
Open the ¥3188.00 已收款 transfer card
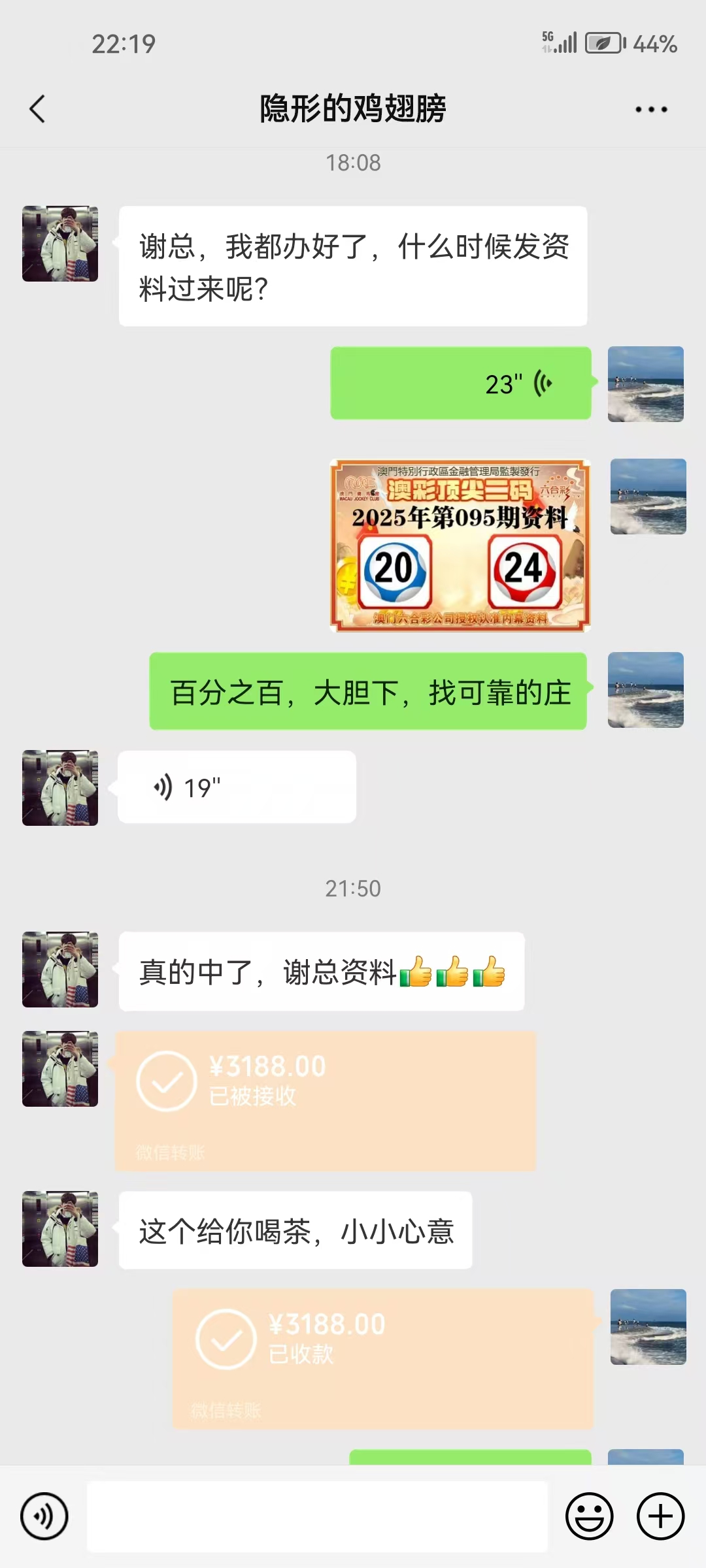(383, 1358)
